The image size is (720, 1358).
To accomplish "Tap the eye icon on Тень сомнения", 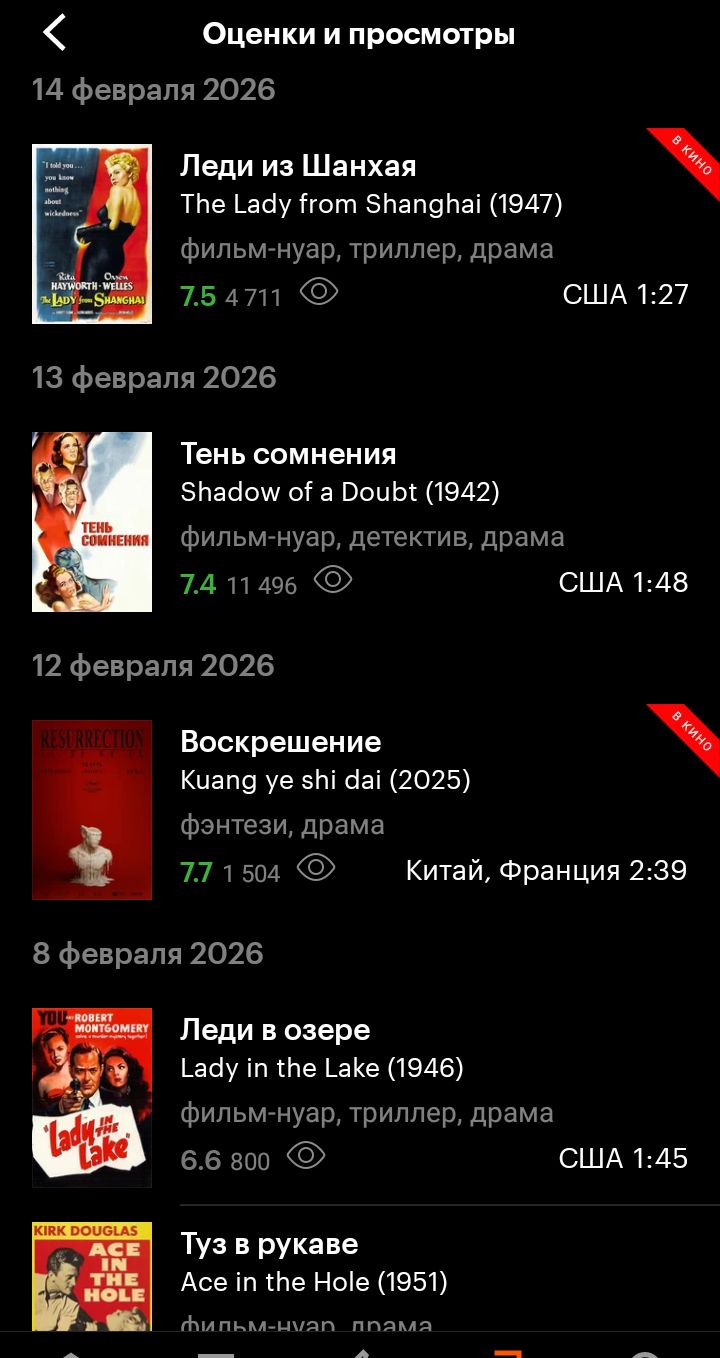I will pyautogui.click(x=333, y=581).
